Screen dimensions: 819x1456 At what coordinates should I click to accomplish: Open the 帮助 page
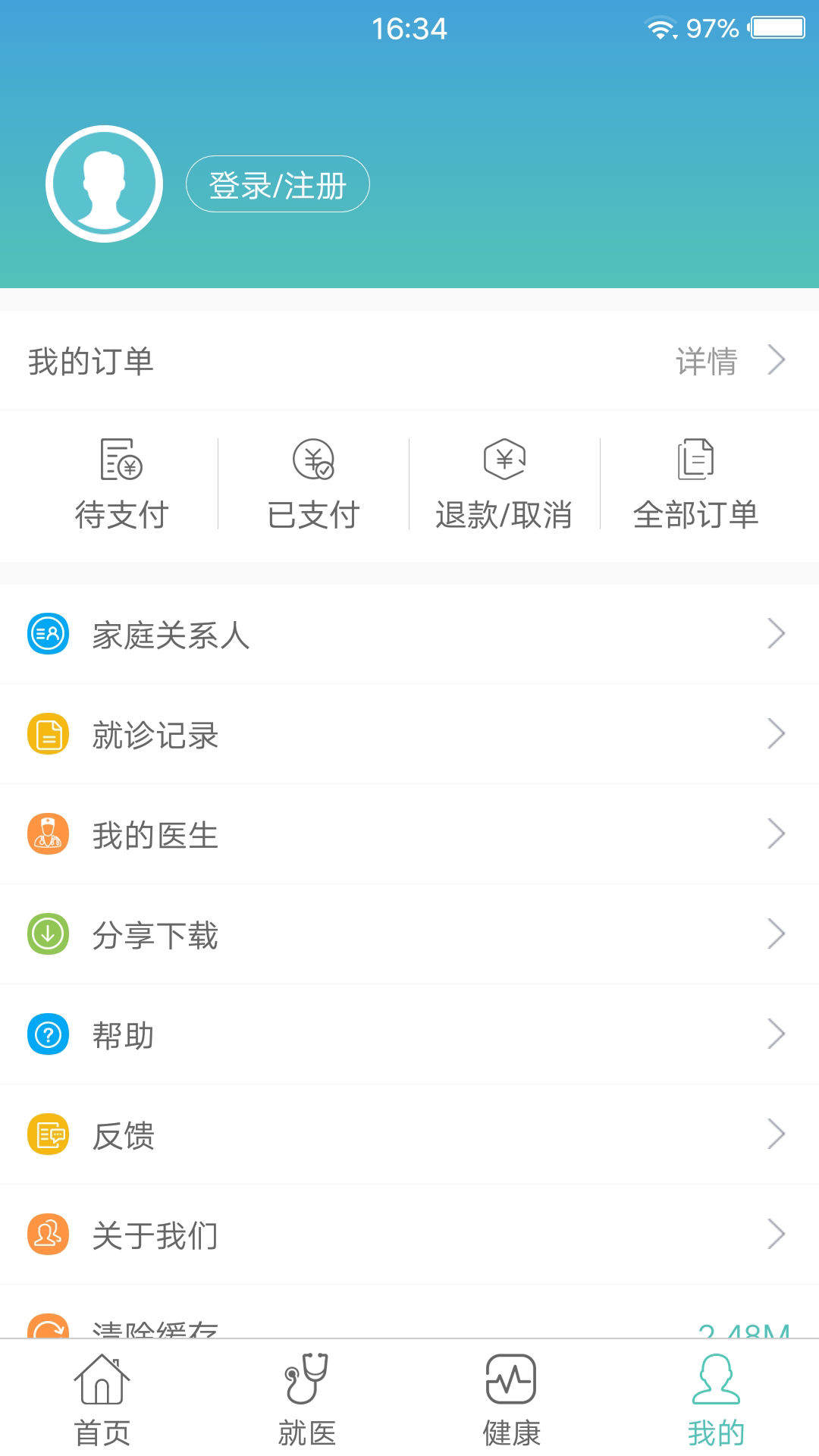coord(409,1035)
